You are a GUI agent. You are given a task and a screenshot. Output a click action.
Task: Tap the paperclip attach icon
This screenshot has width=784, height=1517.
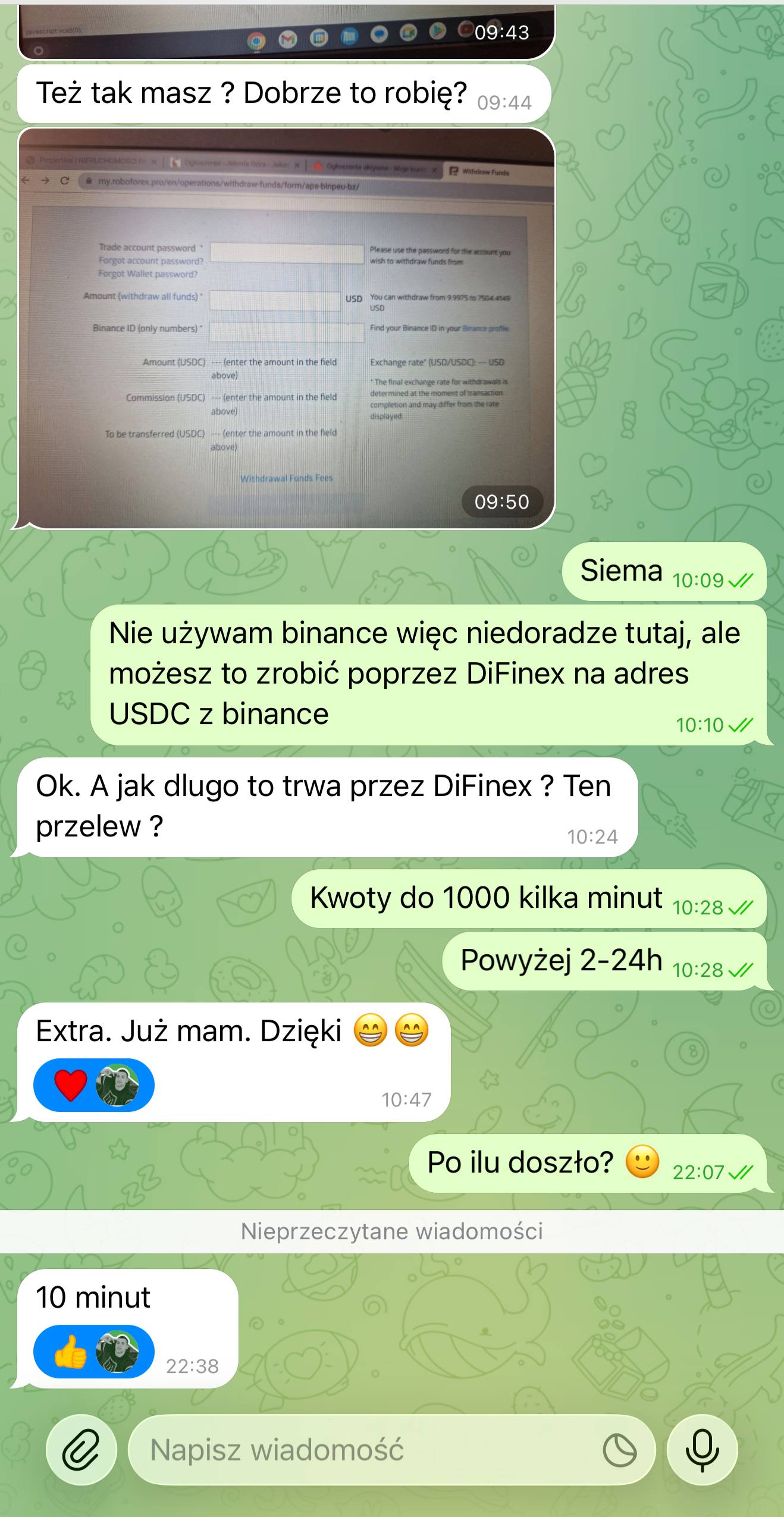81,1450
